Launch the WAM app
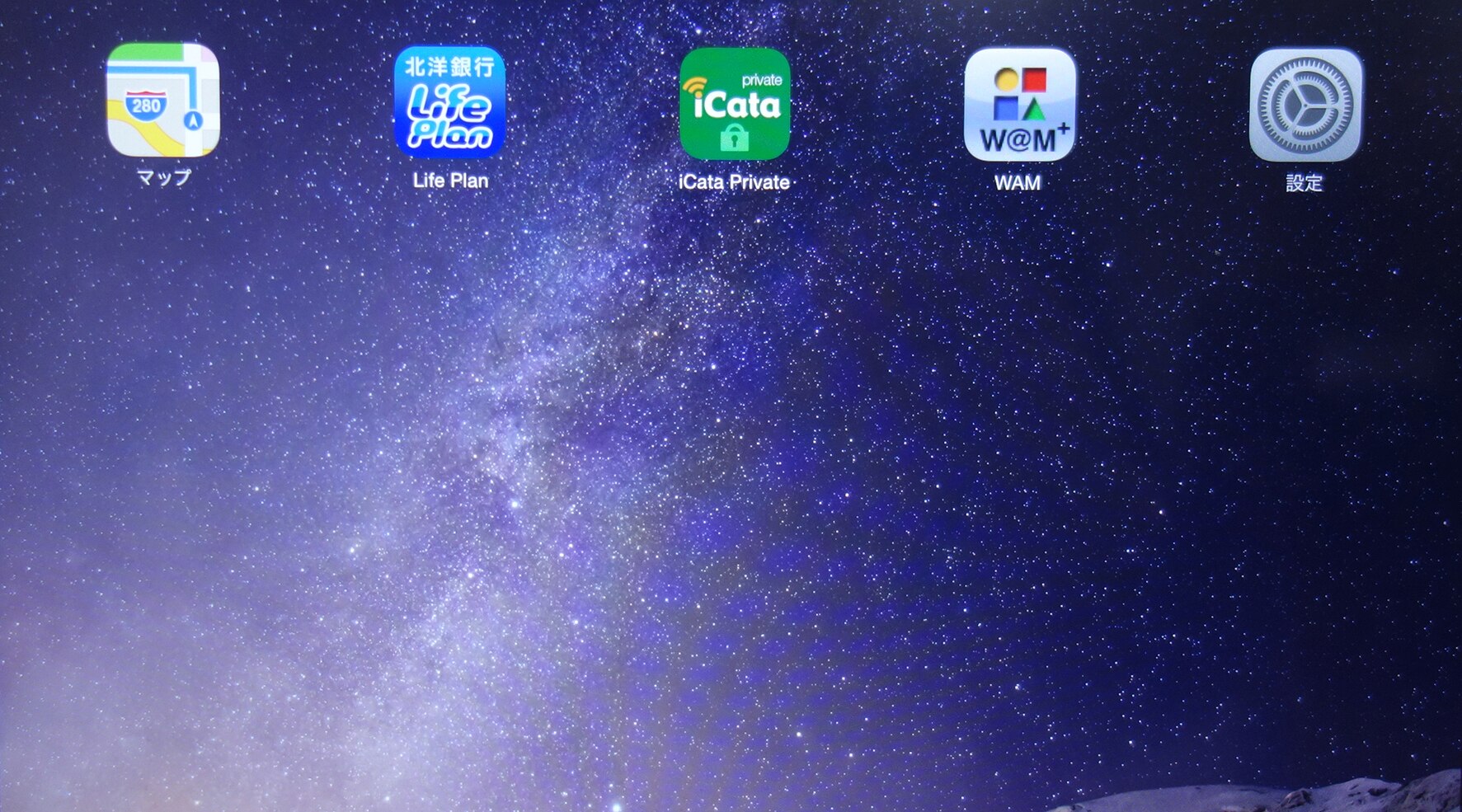This screenshot has height=812, width=1462. coord(1019,105)
